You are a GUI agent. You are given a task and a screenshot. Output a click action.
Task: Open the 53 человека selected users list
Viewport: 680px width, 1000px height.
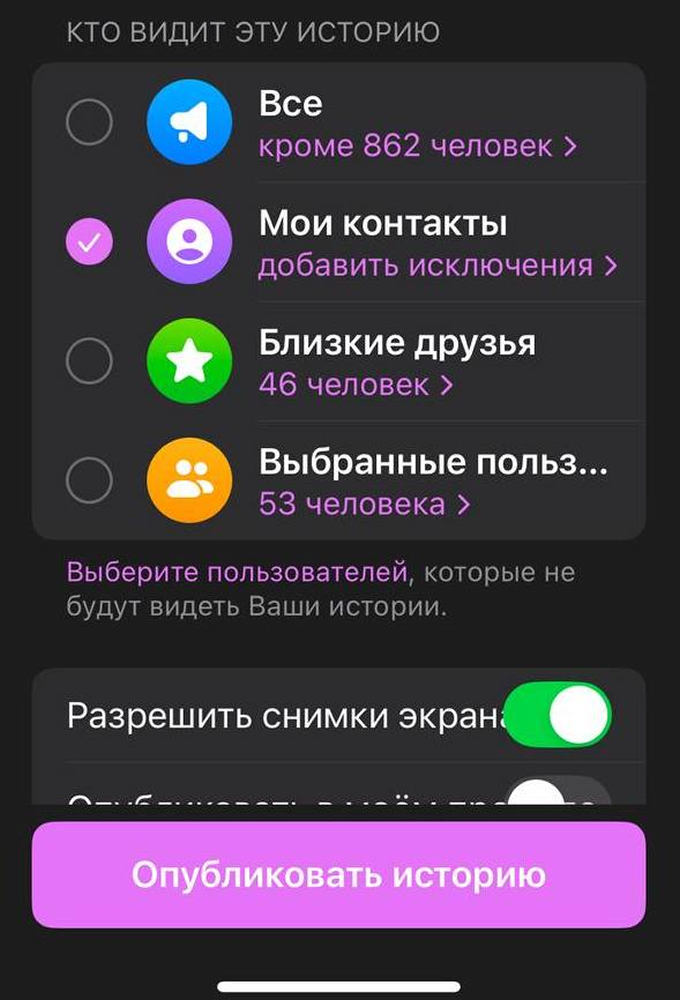(364, 504)
